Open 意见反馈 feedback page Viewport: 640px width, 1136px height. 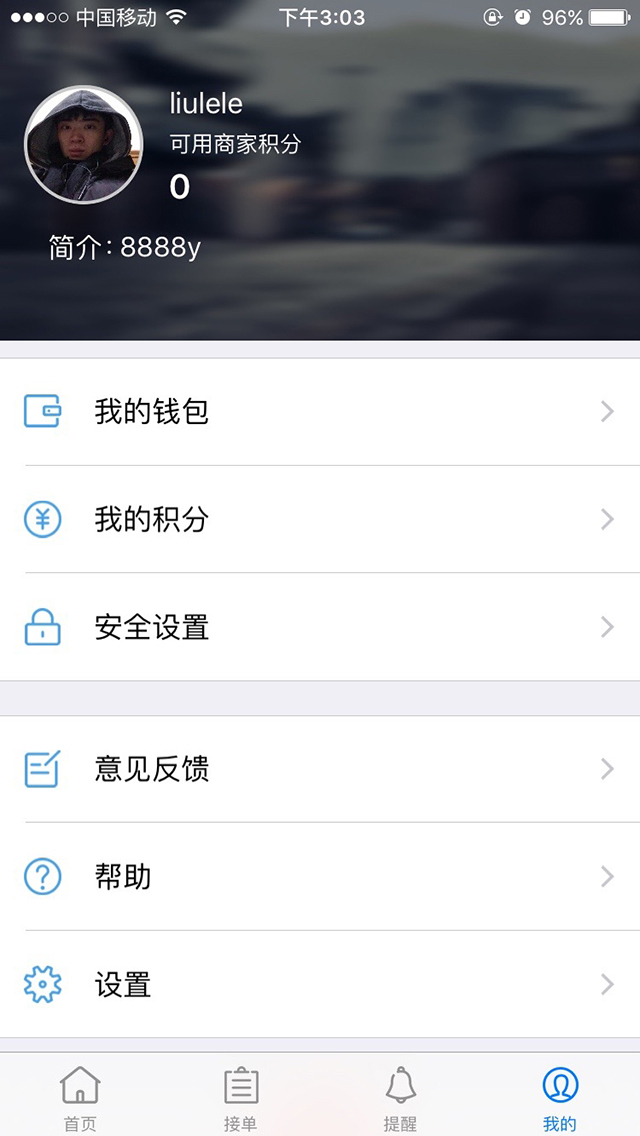point(320,769)
